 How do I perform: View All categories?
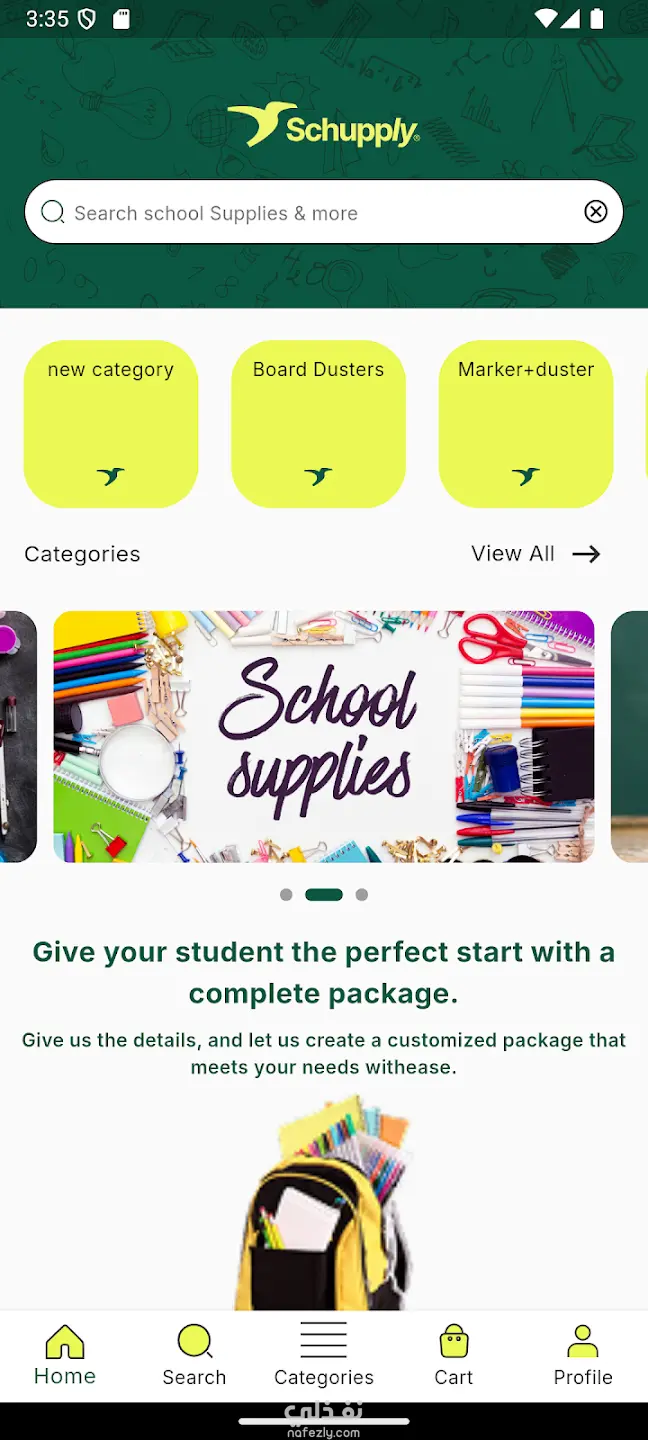535,554
